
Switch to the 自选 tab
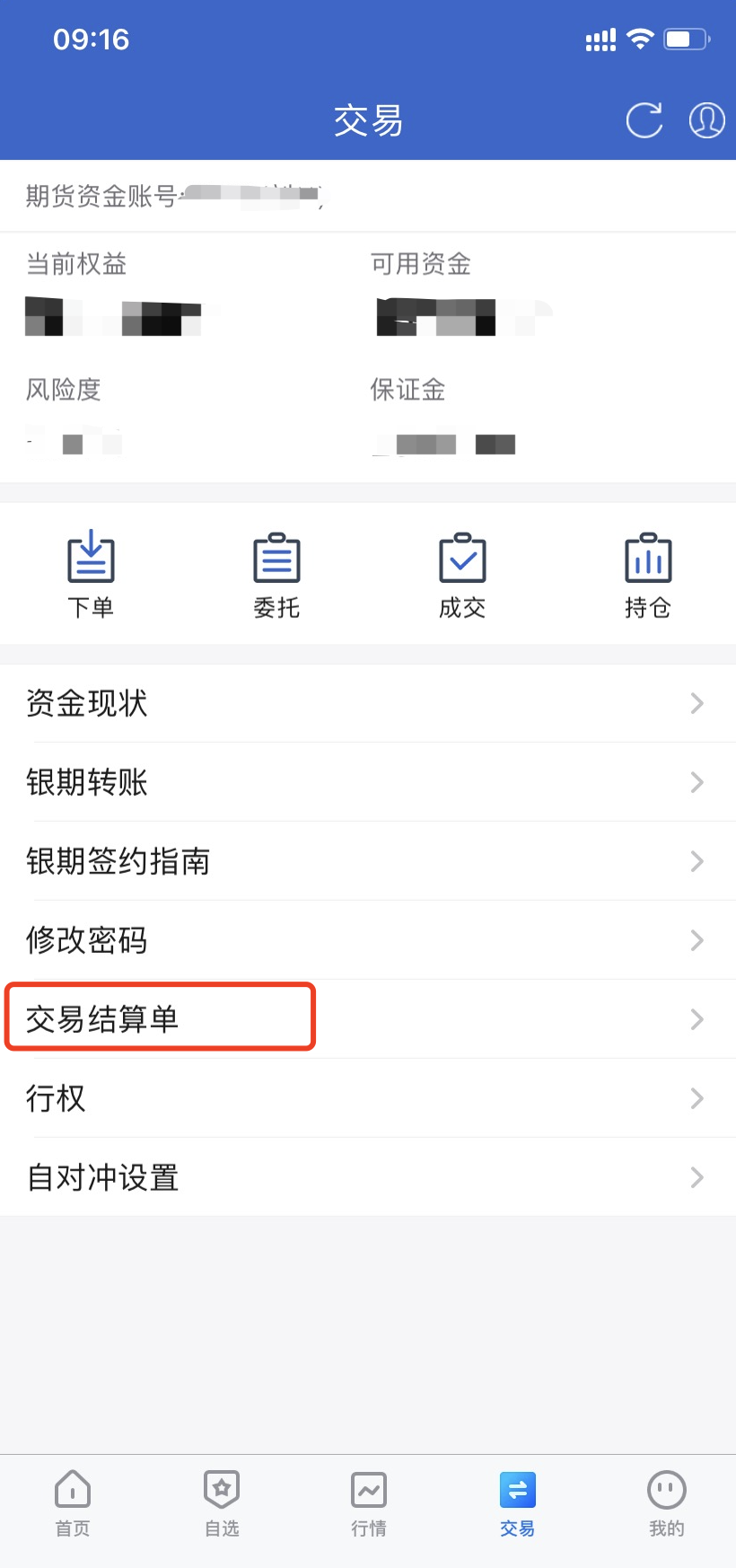tap(222, 1503)
